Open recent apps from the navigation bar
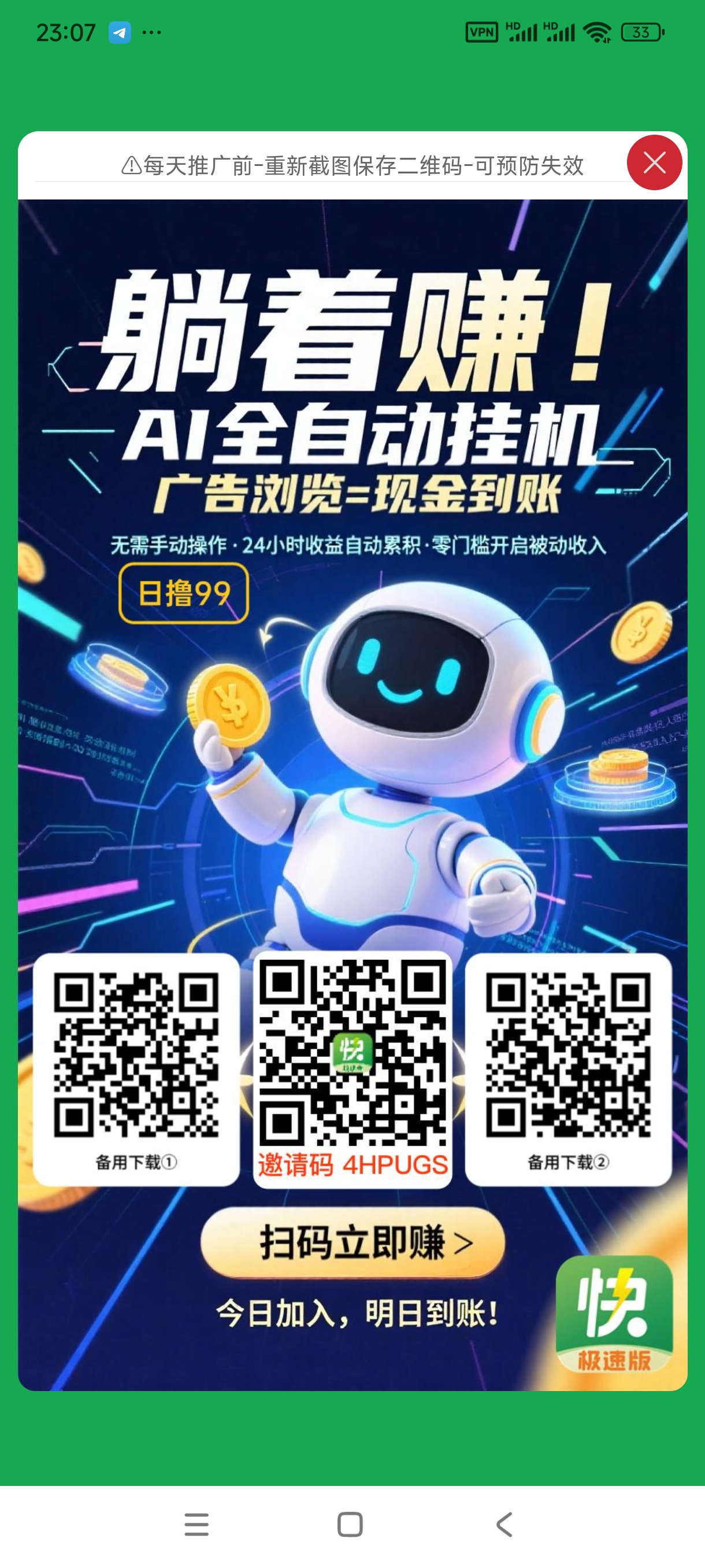This screenshot has width=705, height=1568. click(x=196, y=1524)
